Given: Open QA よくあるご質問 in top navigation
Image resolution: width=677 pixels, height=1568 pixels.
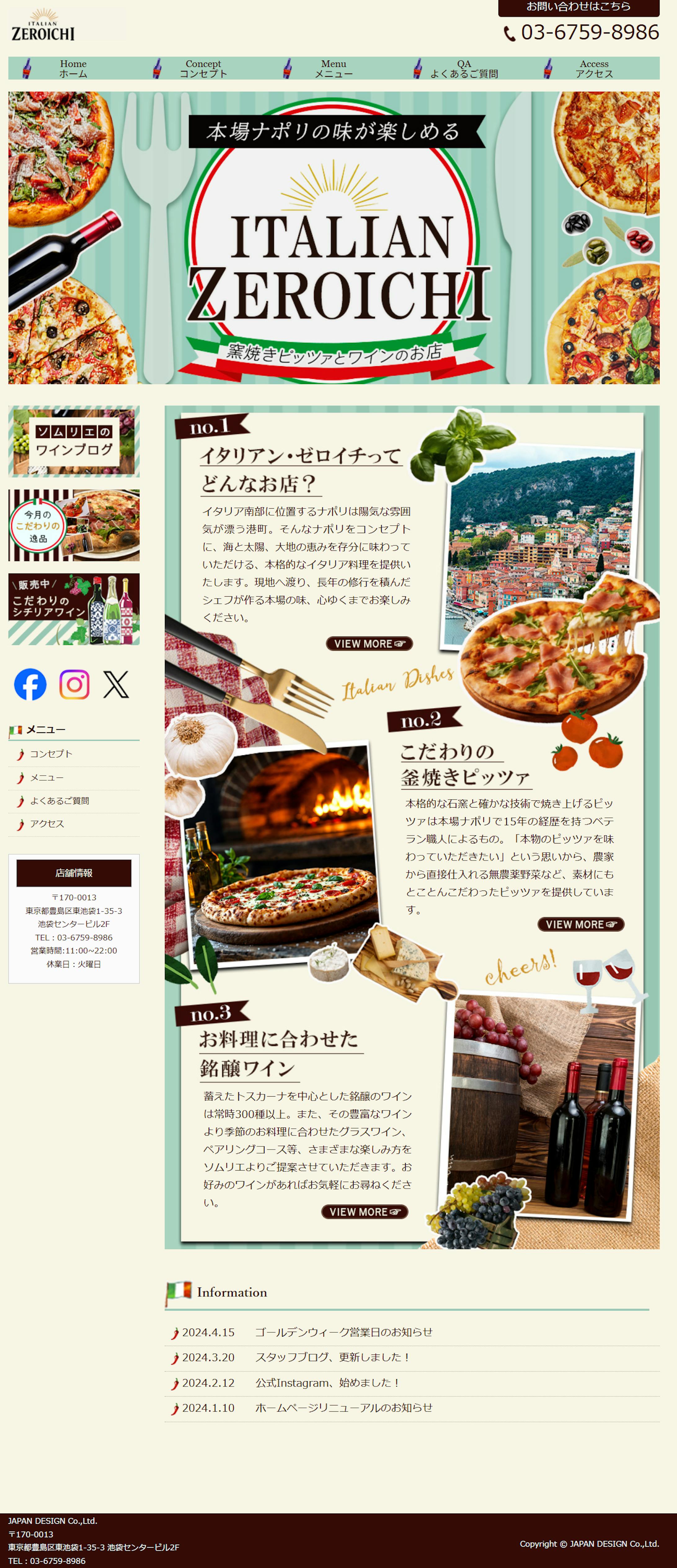Looking at the screenshot, I should [464, 68].
